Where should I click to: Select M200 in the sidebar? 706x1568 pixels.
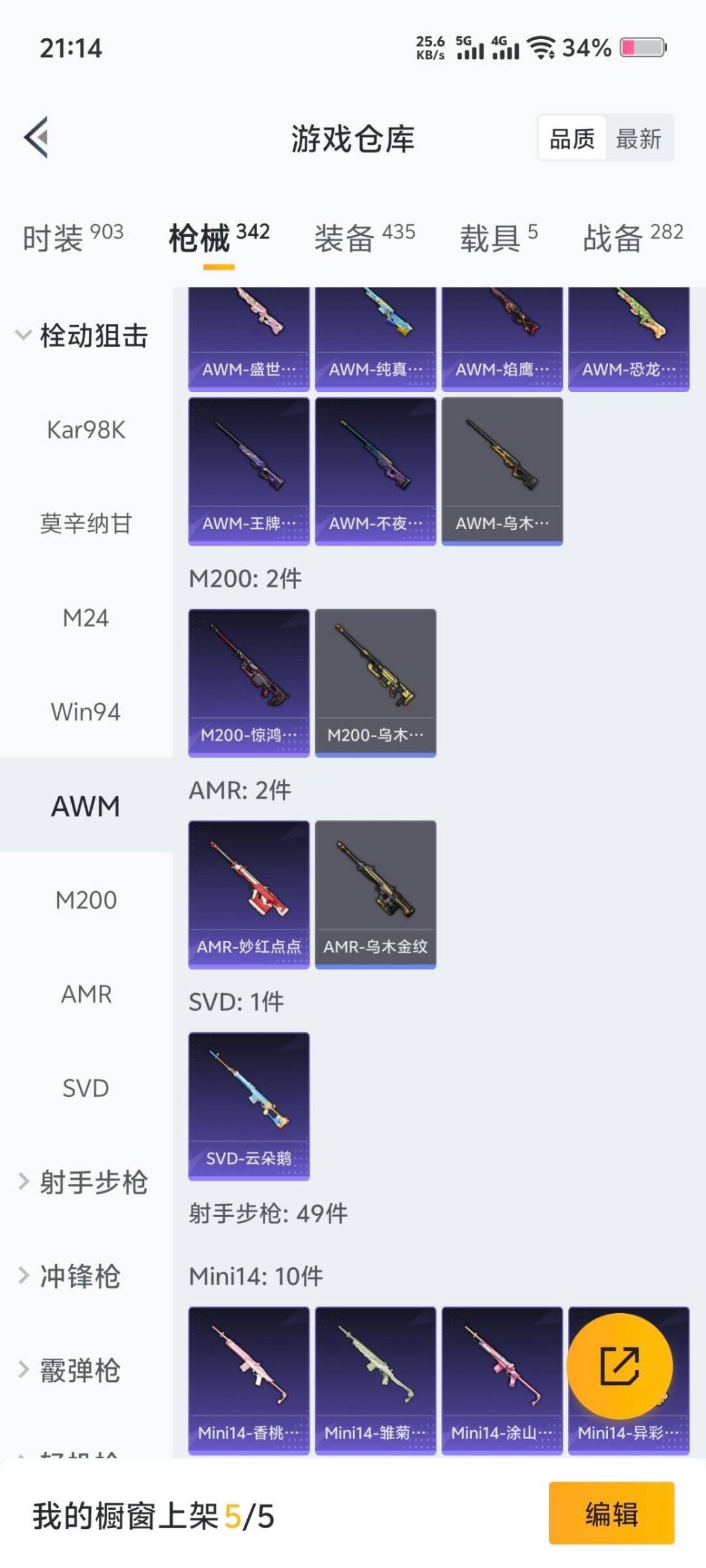[85, 900]
